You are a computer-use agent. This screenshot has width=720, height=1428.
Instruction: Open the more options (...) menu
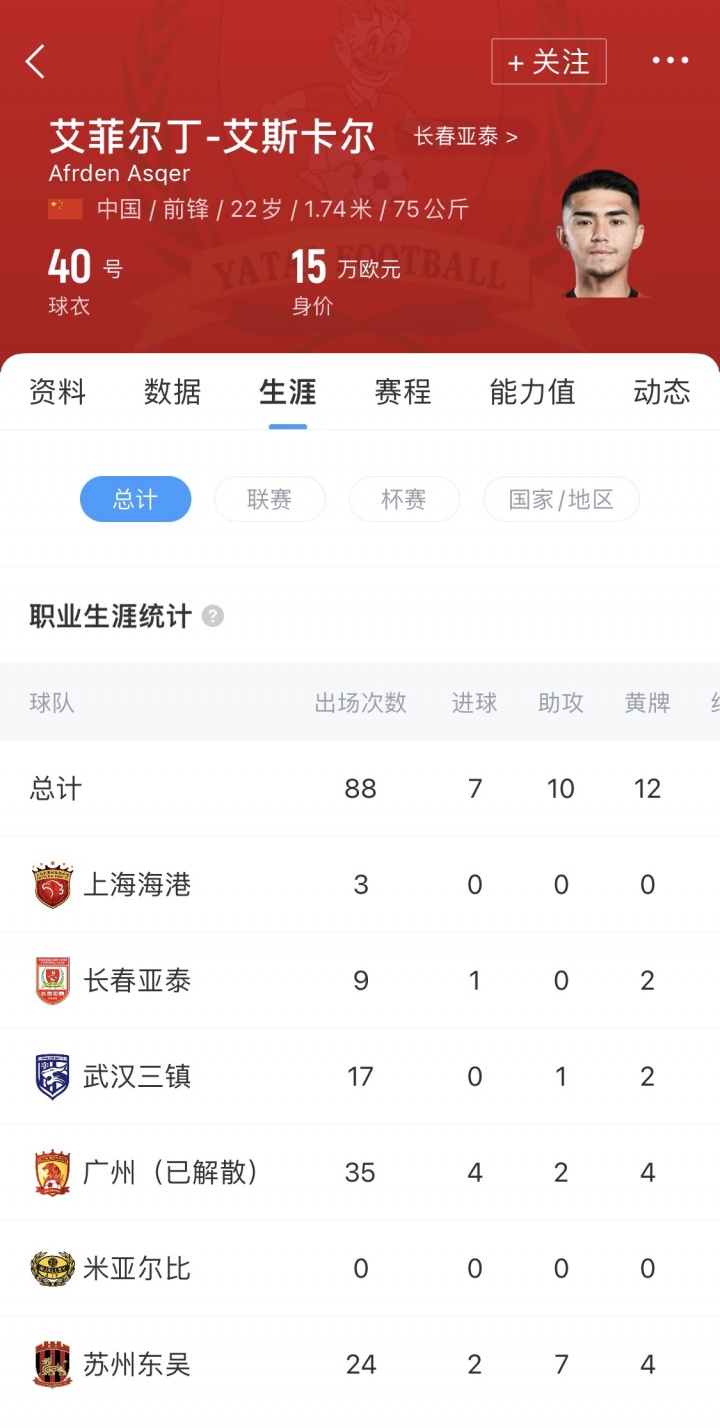(668, 61)
